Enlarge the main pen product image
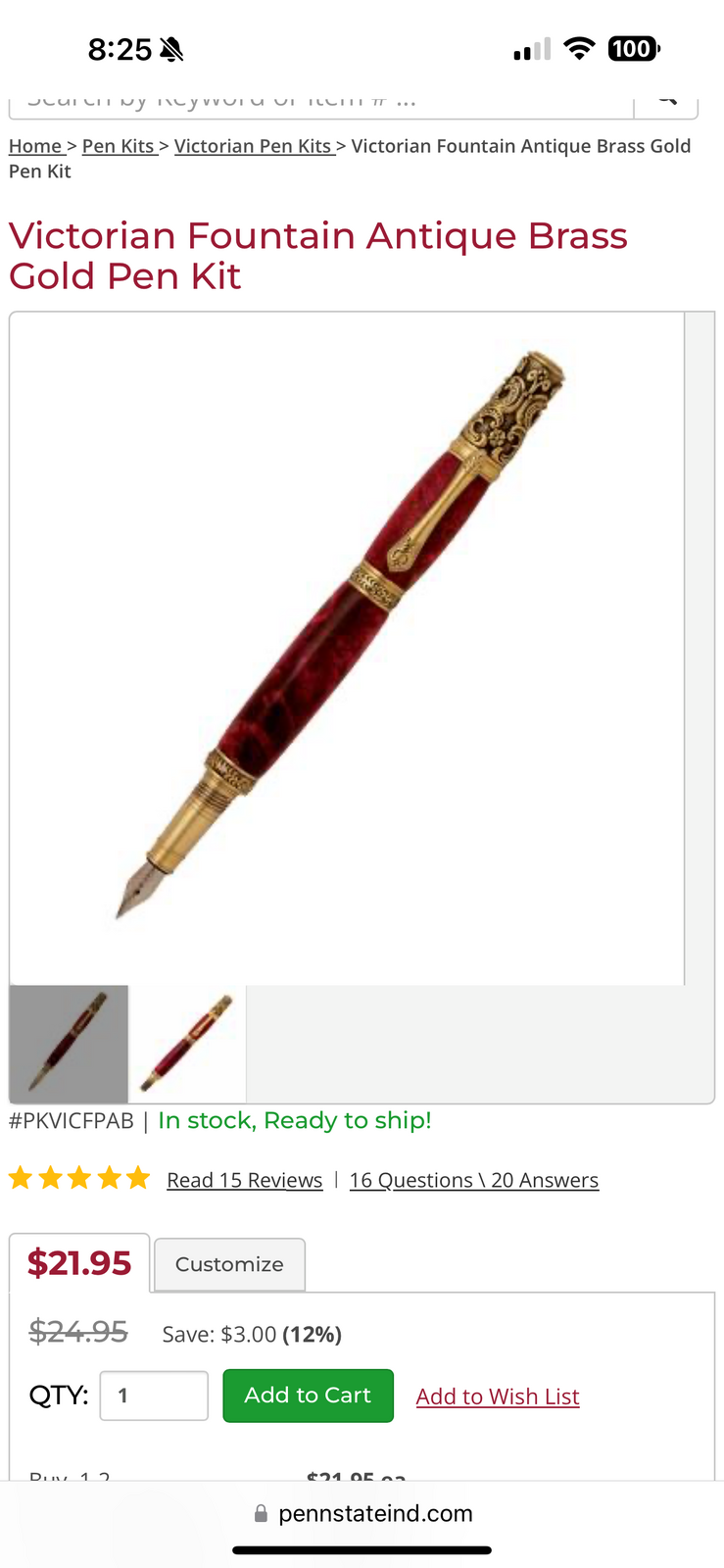This screenshot has width=724, height=1568. [x=347, y=648]
